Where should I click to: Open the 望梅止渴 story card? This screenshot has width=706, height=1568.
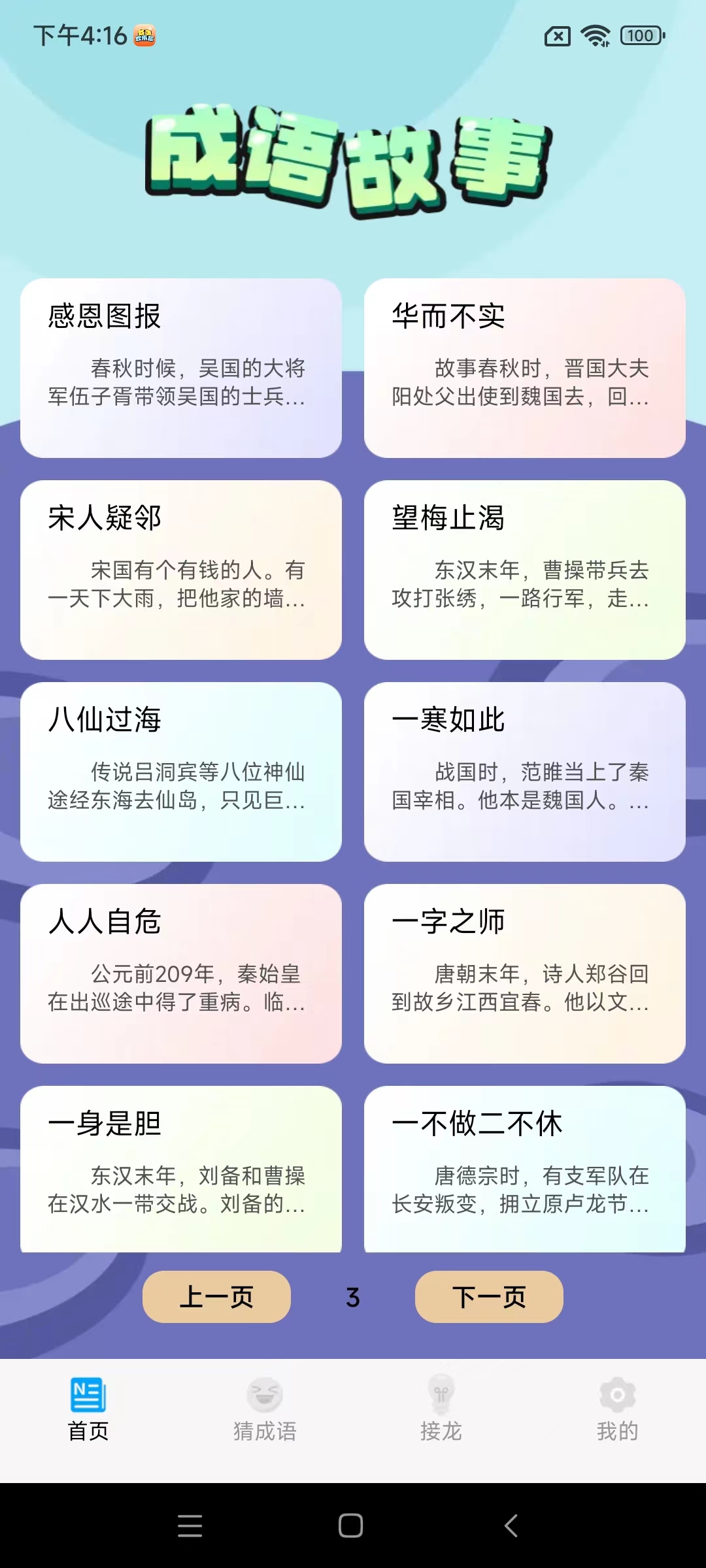click(x=524, y=570)
